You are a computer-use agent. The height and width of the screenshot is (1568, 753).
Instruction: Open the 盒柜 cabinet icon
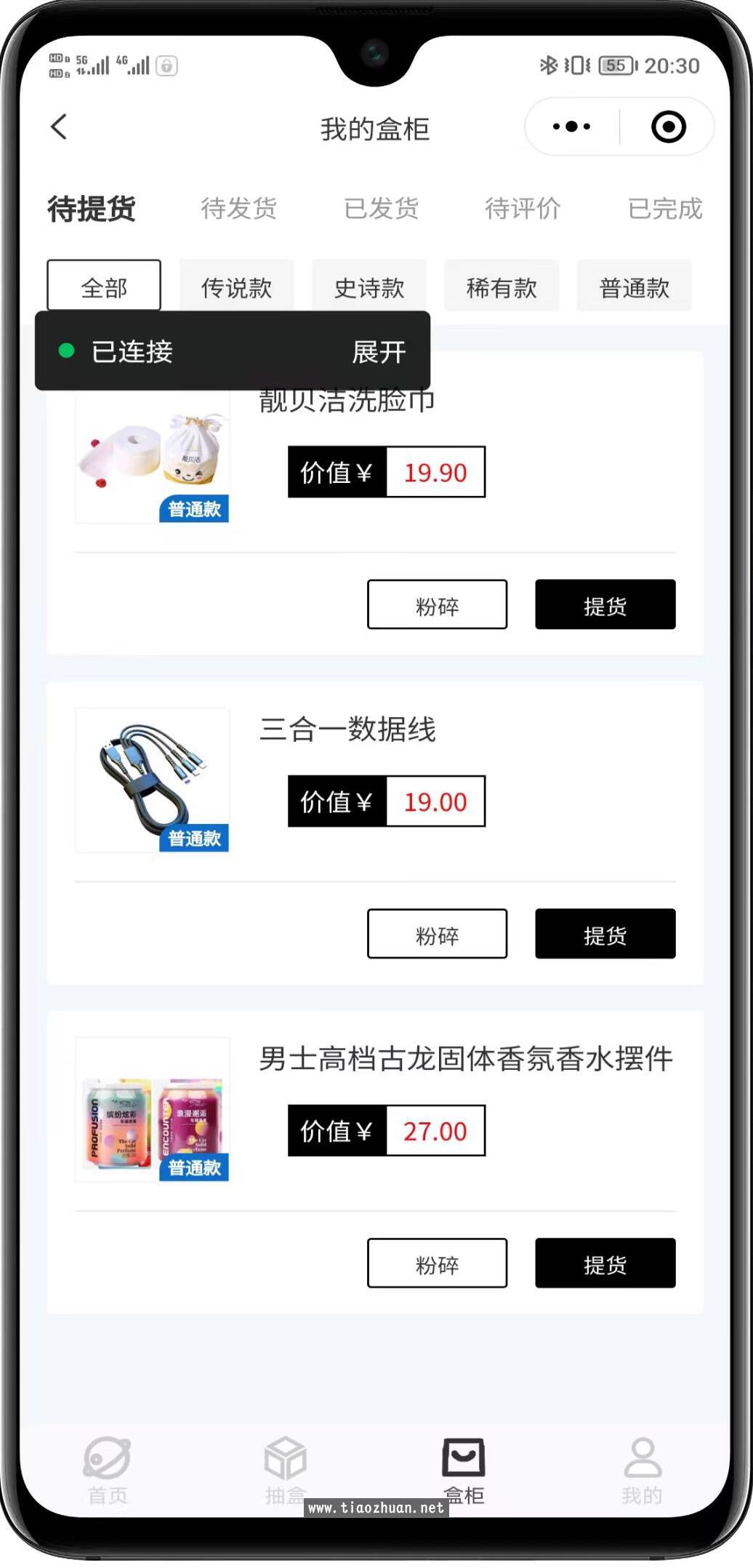pos(463,1462)
